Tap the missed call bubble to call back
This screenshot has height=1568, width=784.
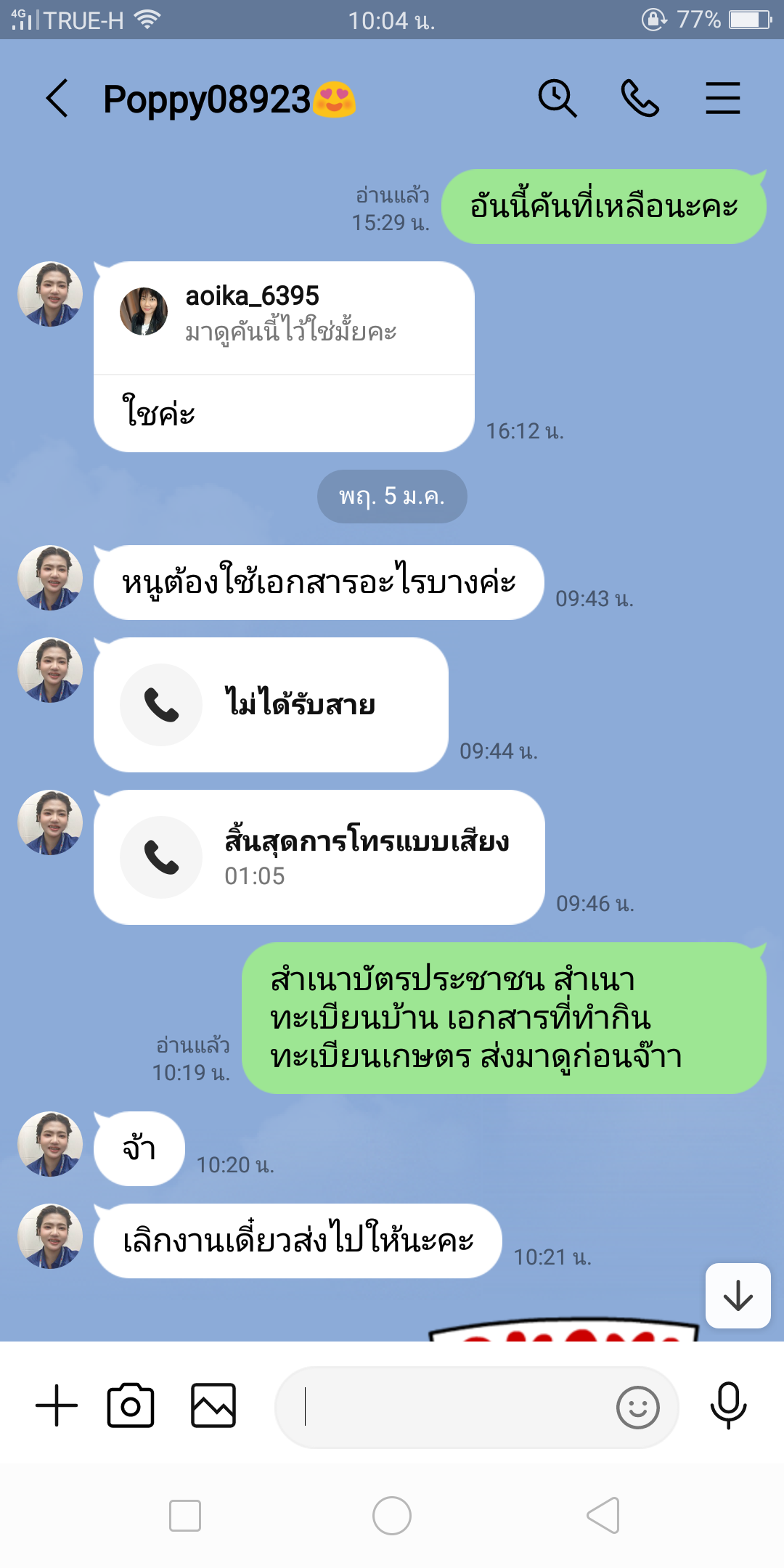tap(271, 705)
